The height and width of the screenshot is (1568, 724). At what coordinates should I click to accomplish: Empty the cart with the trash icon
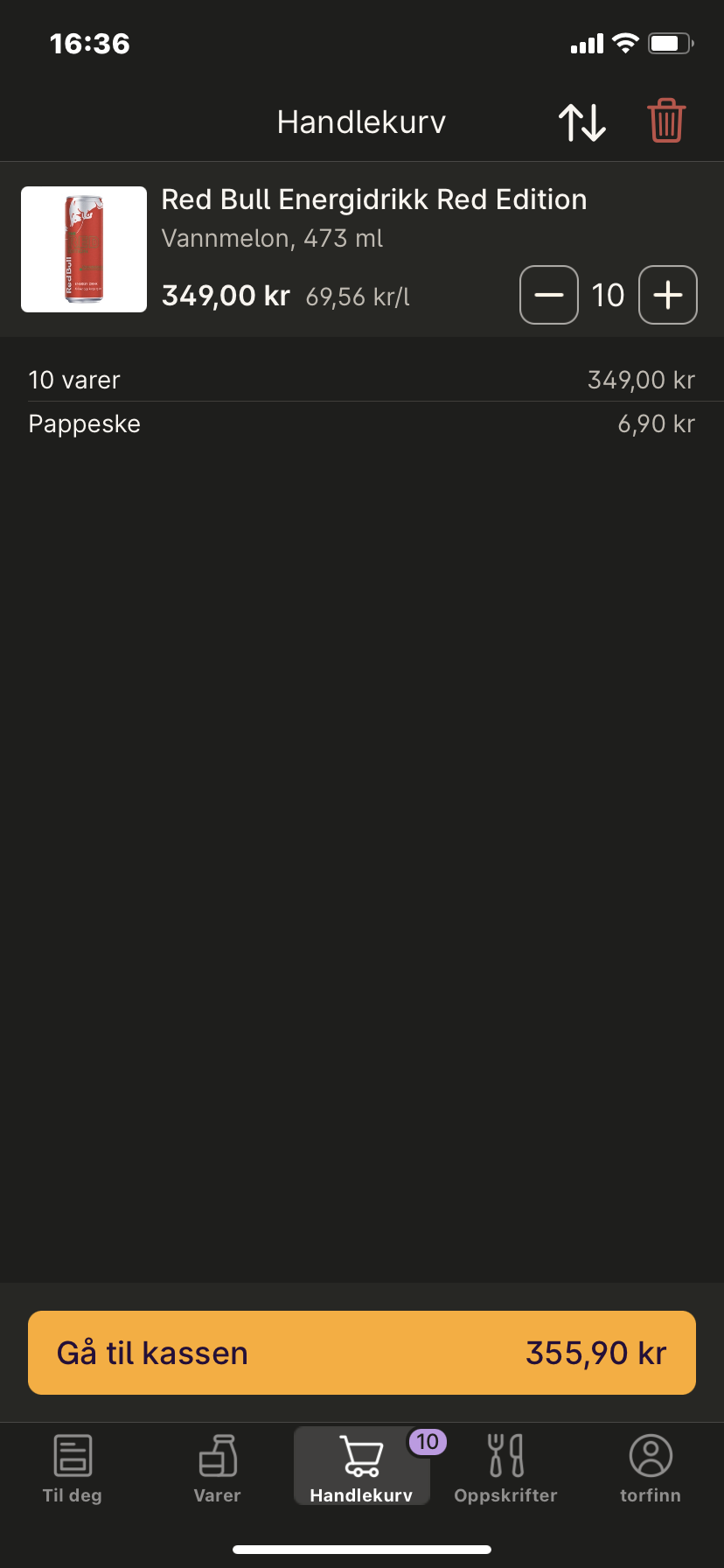click(666, 122)
